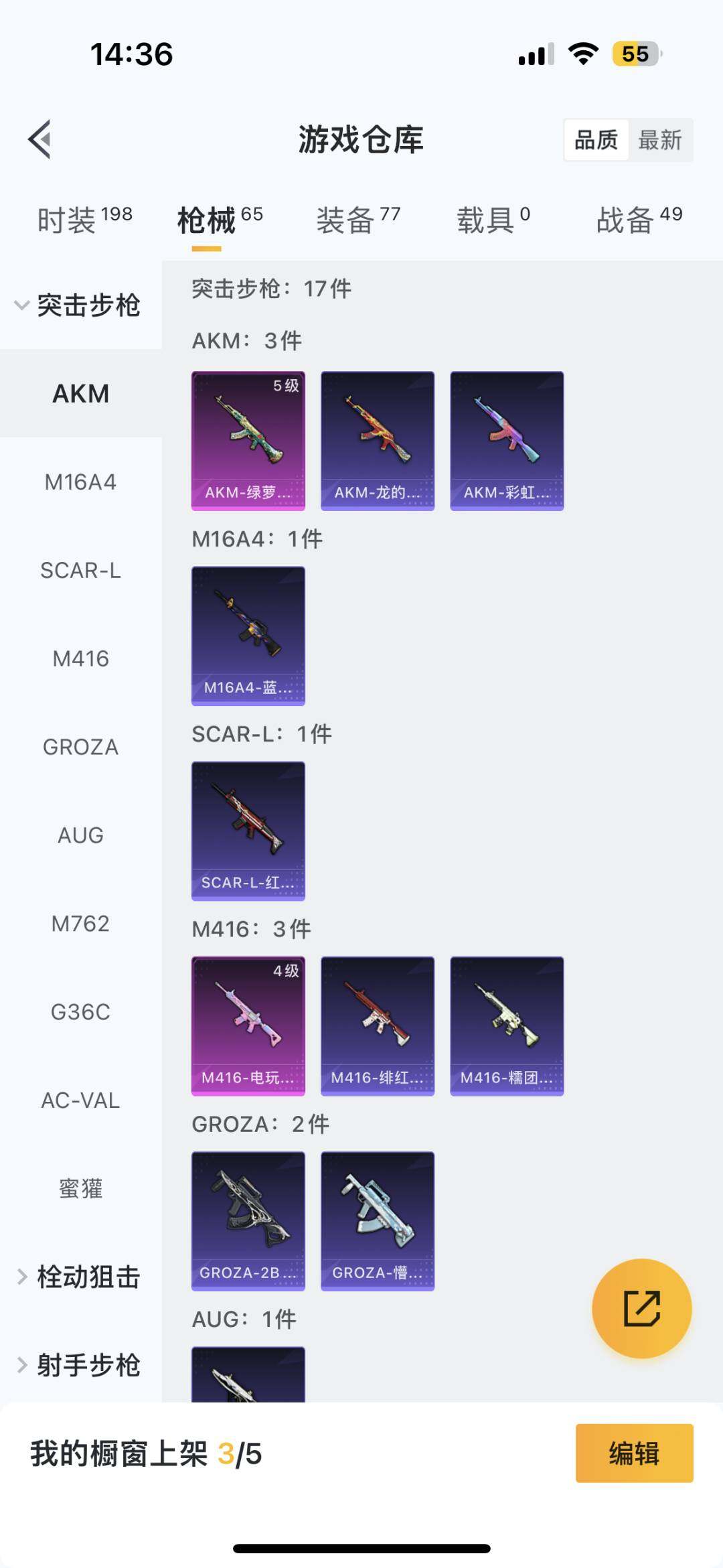Go back using the top-left arrow
Screen dimensions: 723x1568
click(x=40, y=139)
